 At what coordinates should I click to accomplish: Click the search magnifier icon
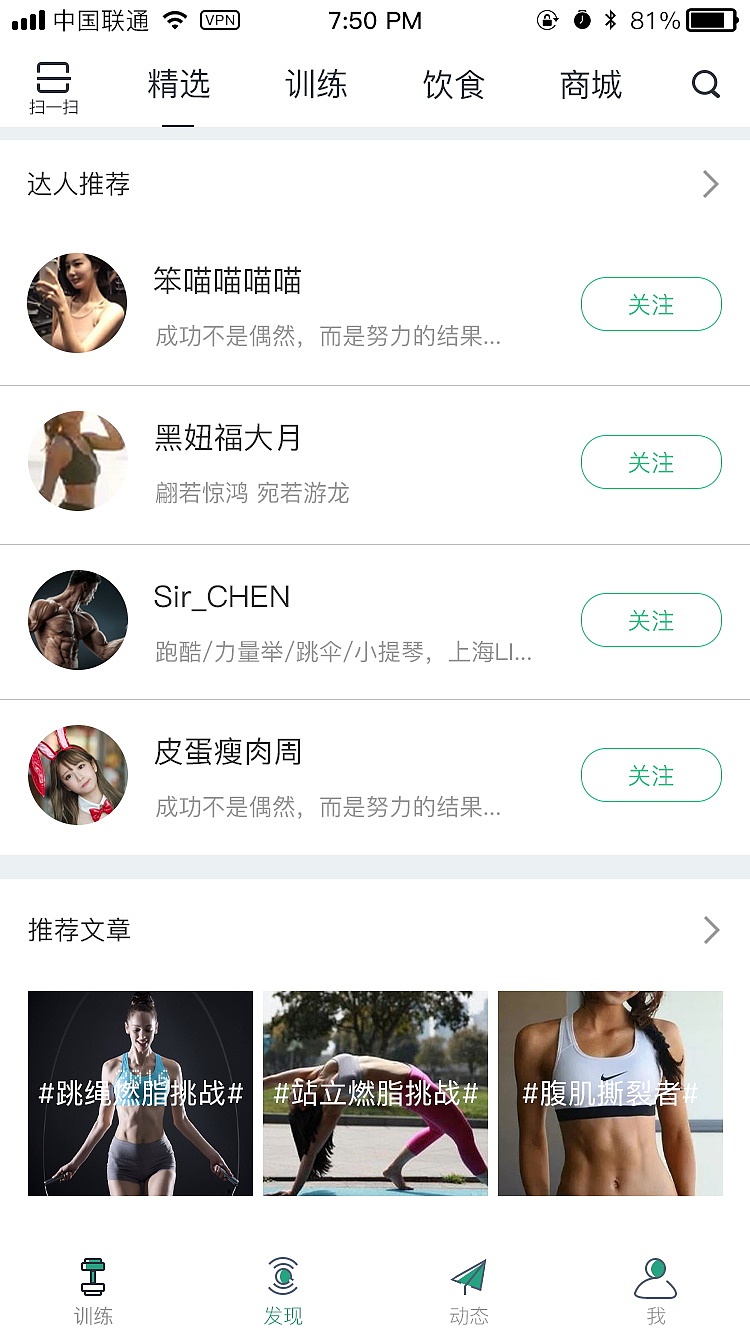point(706,84)
